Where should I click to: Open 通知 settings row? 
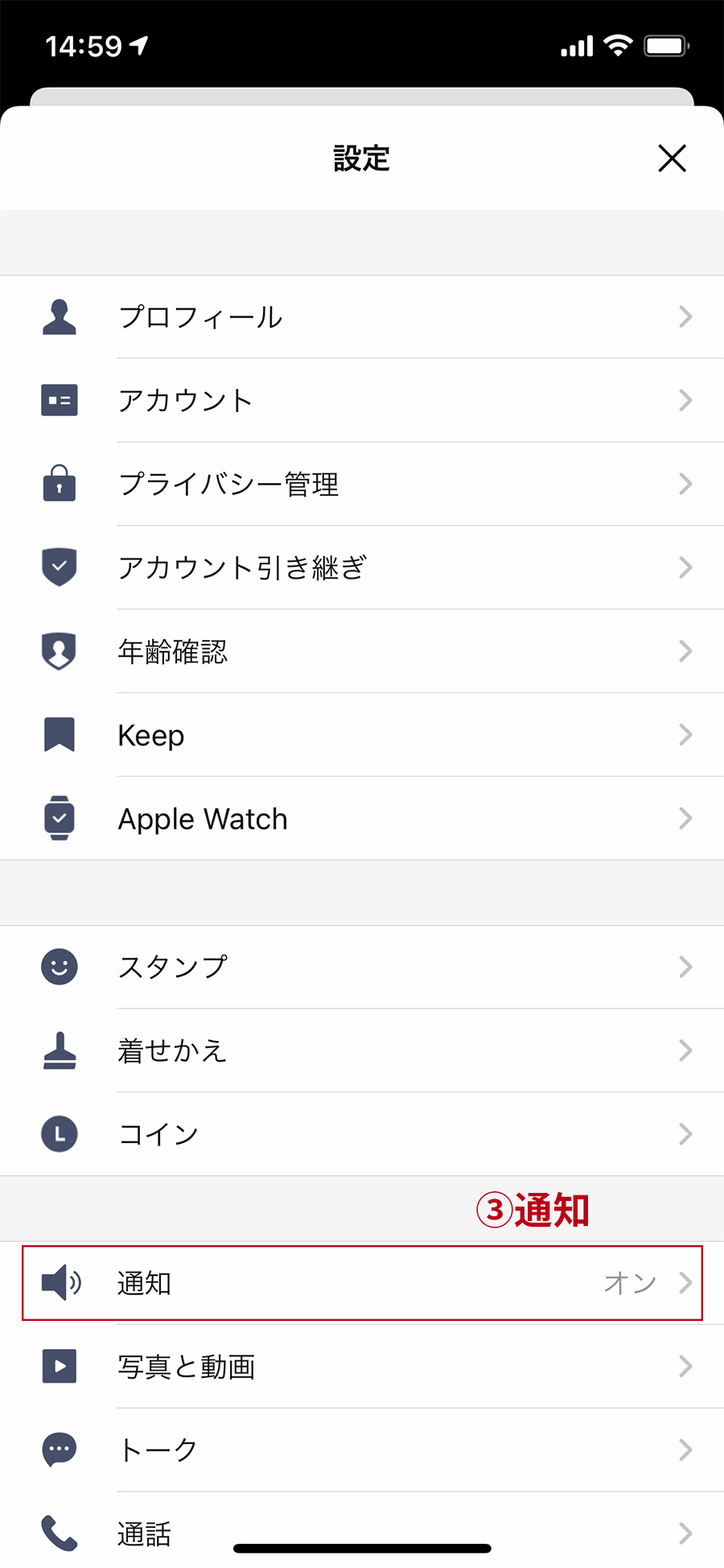tap(362, 1283)
